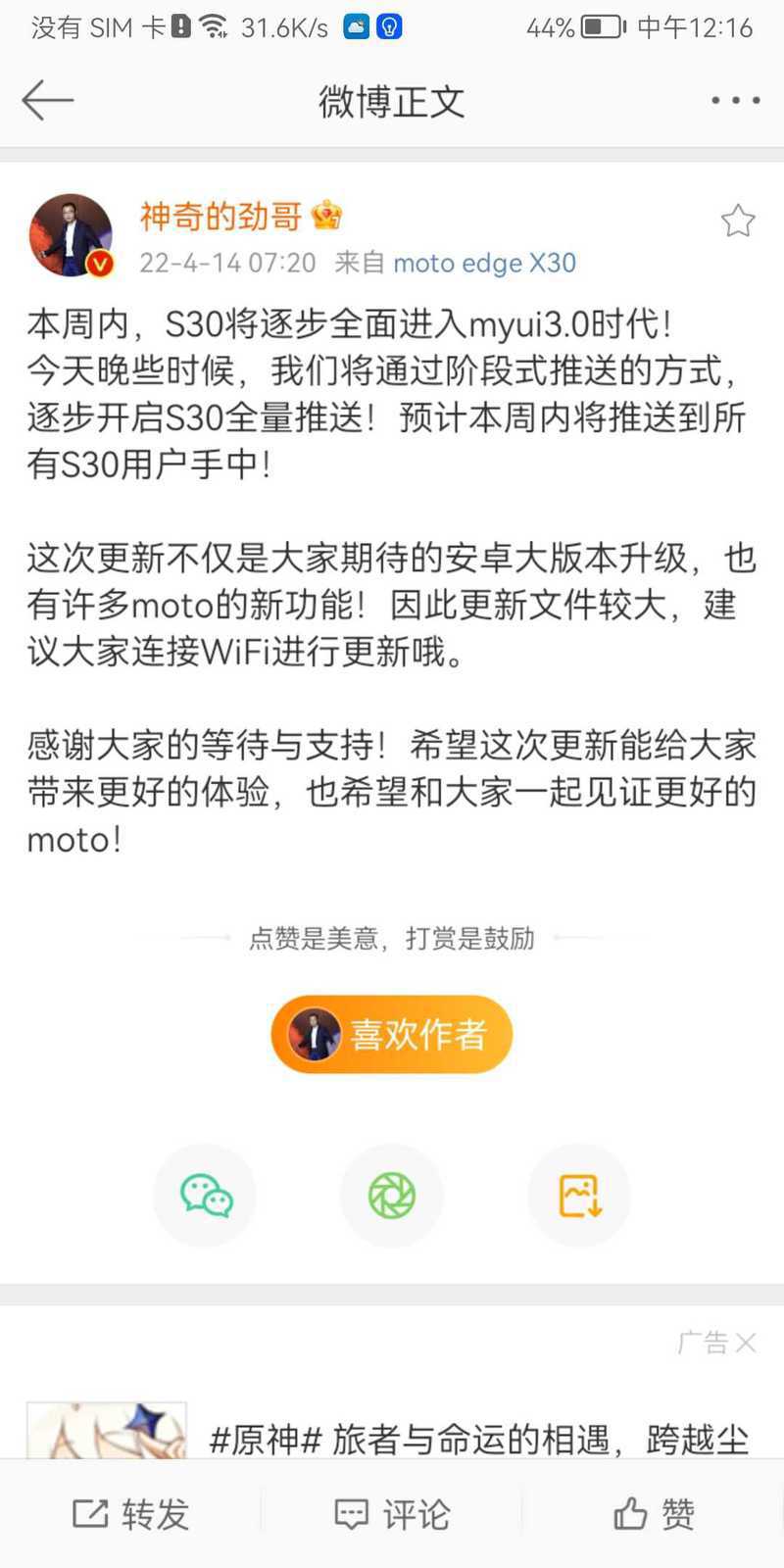
Task: Repost via the 转发 button
Action: pyautogui.click(x=131, y=1514)
